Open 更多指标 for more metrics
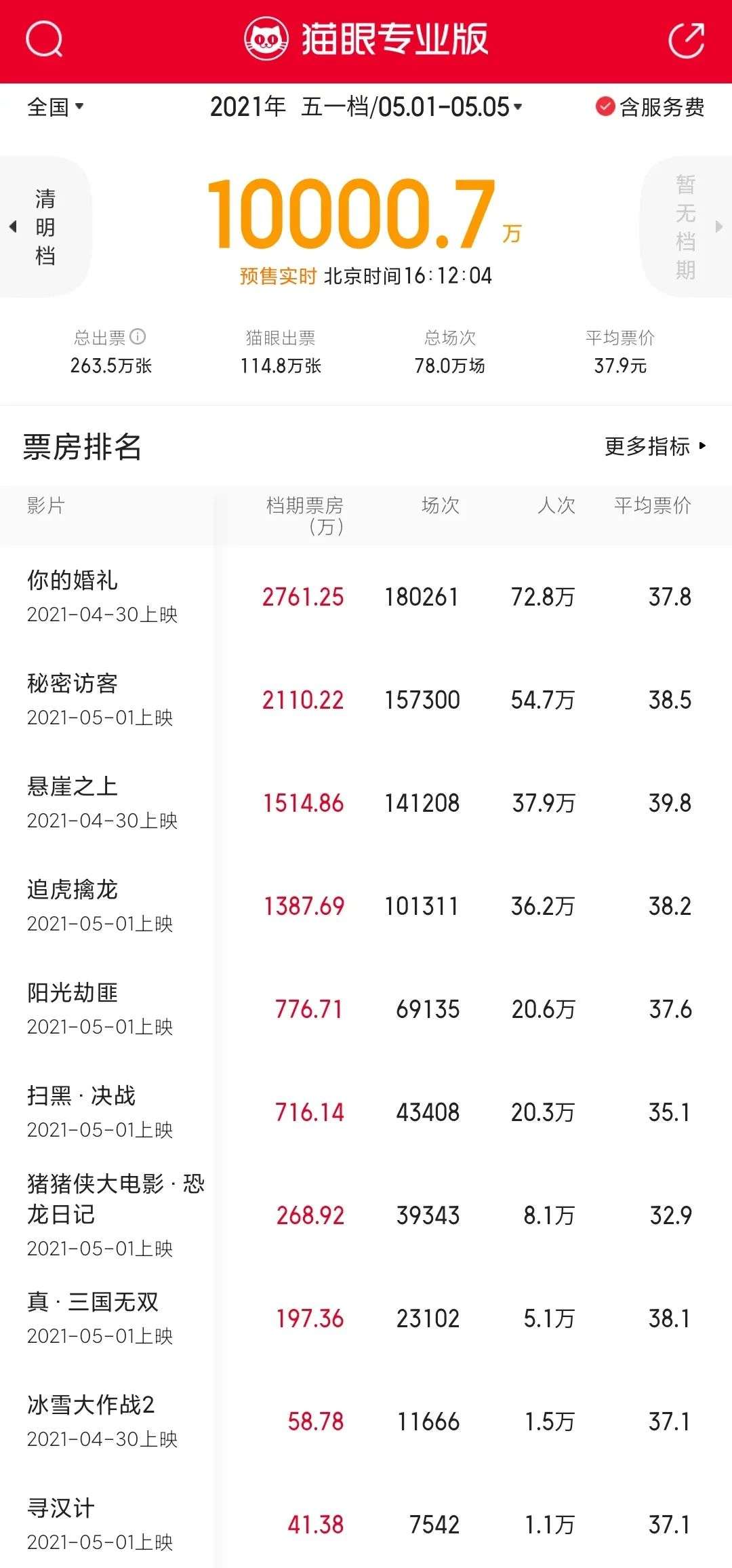Image resolution: width=732 pixels, height=1568 pixels. click(655, 446)
